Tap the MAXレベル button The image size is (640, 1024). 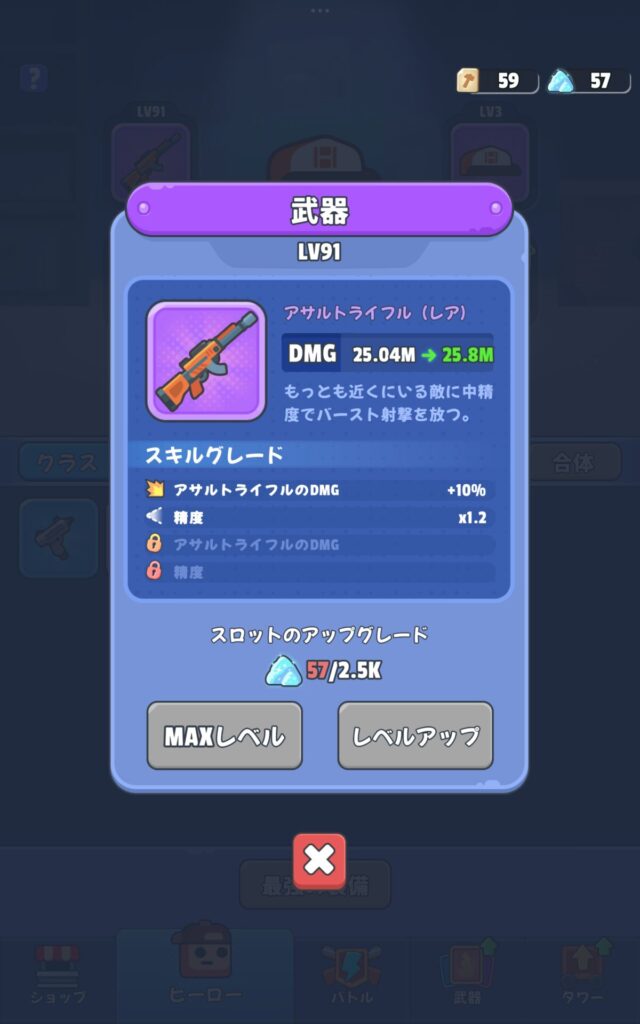pyautogui.click(x=224, y=736)
